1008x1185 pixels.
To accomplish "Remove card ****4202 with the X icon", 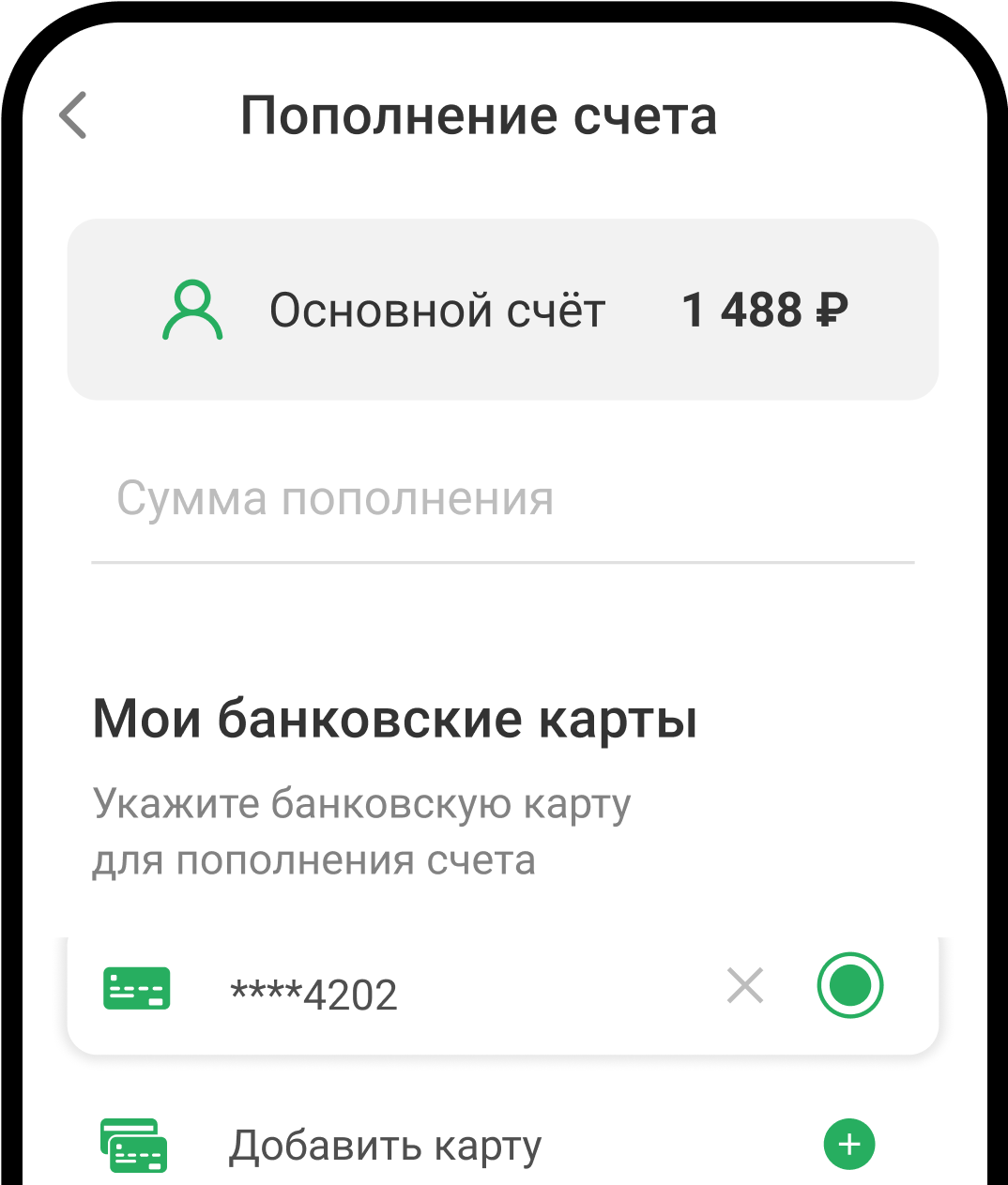I will point(745,986).
